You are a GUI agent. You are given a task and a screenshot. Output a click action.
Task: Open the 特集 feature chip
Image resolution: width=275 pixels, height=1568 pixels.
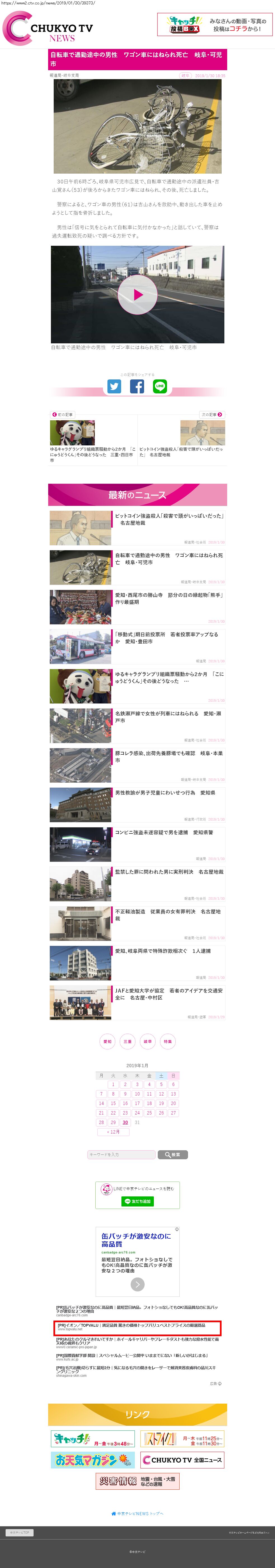click(x=167, y=1042)
